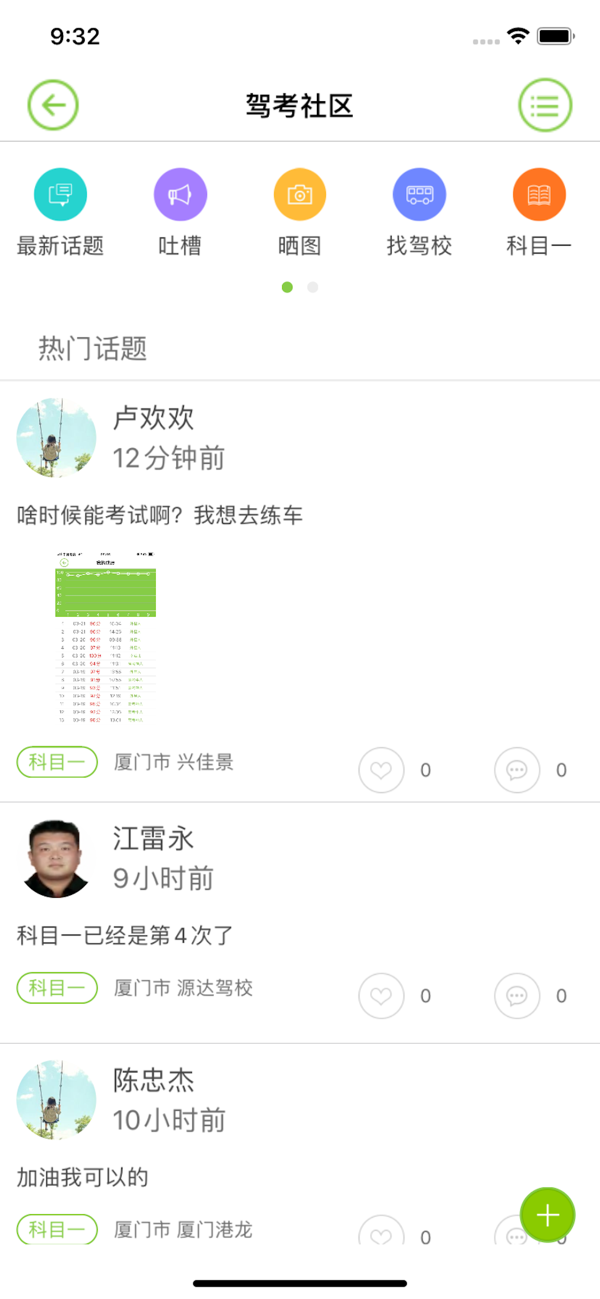Comment on 卢欢欢's post
Image resolution: width=600 pixels, height=1299 pixels.
click(x=517, y=770)
